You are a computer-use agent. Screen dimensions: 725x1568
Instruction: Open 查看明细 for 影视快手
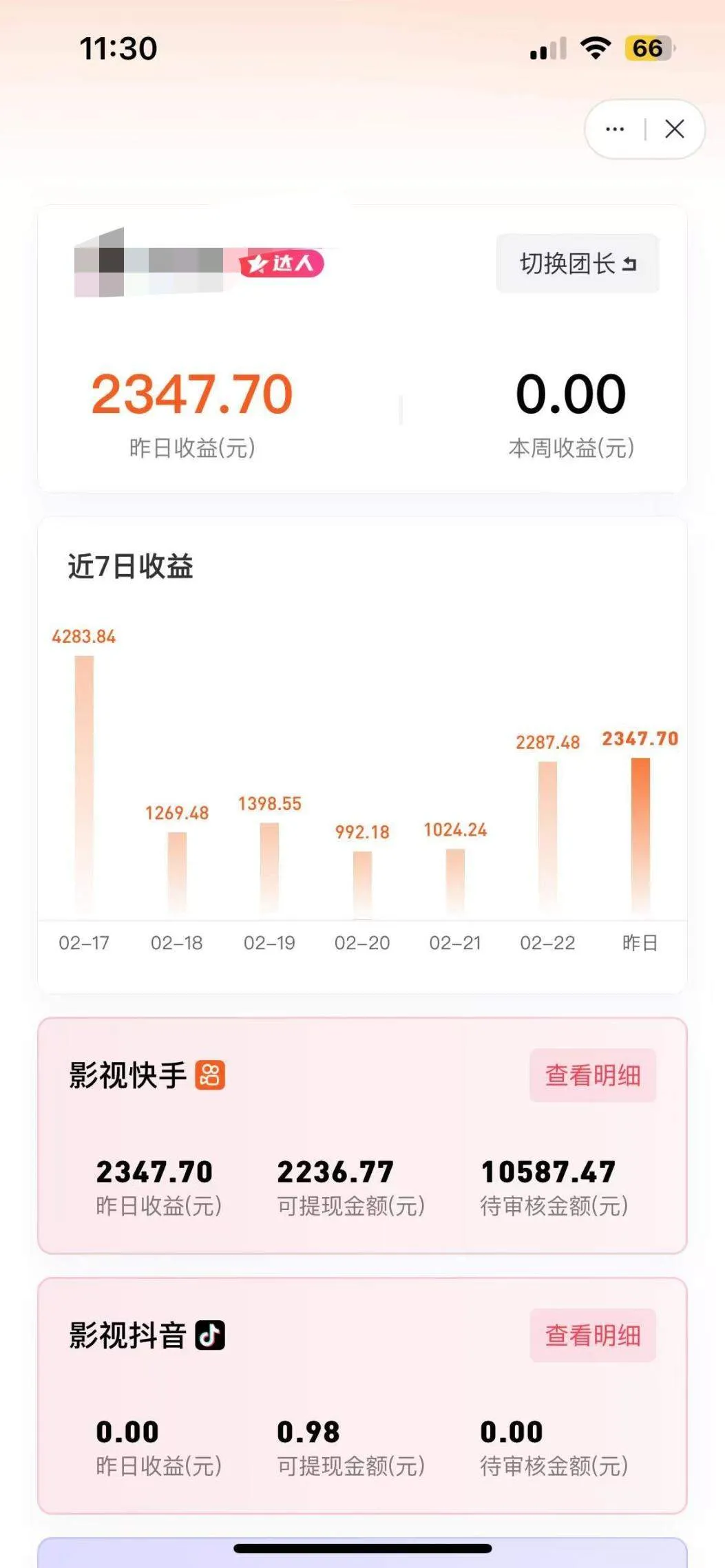[593, 1076]
